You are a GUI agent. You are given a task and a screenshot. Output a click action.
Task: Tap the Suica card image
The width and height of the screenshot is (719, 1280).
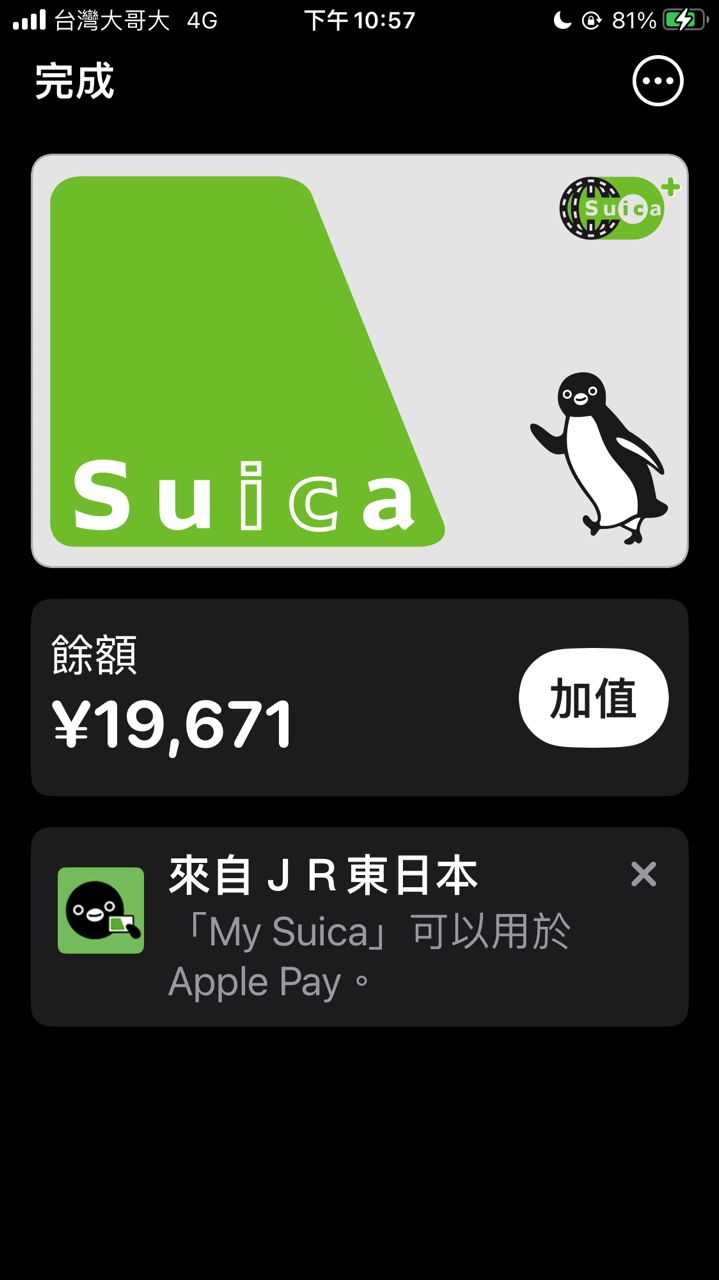360,361
